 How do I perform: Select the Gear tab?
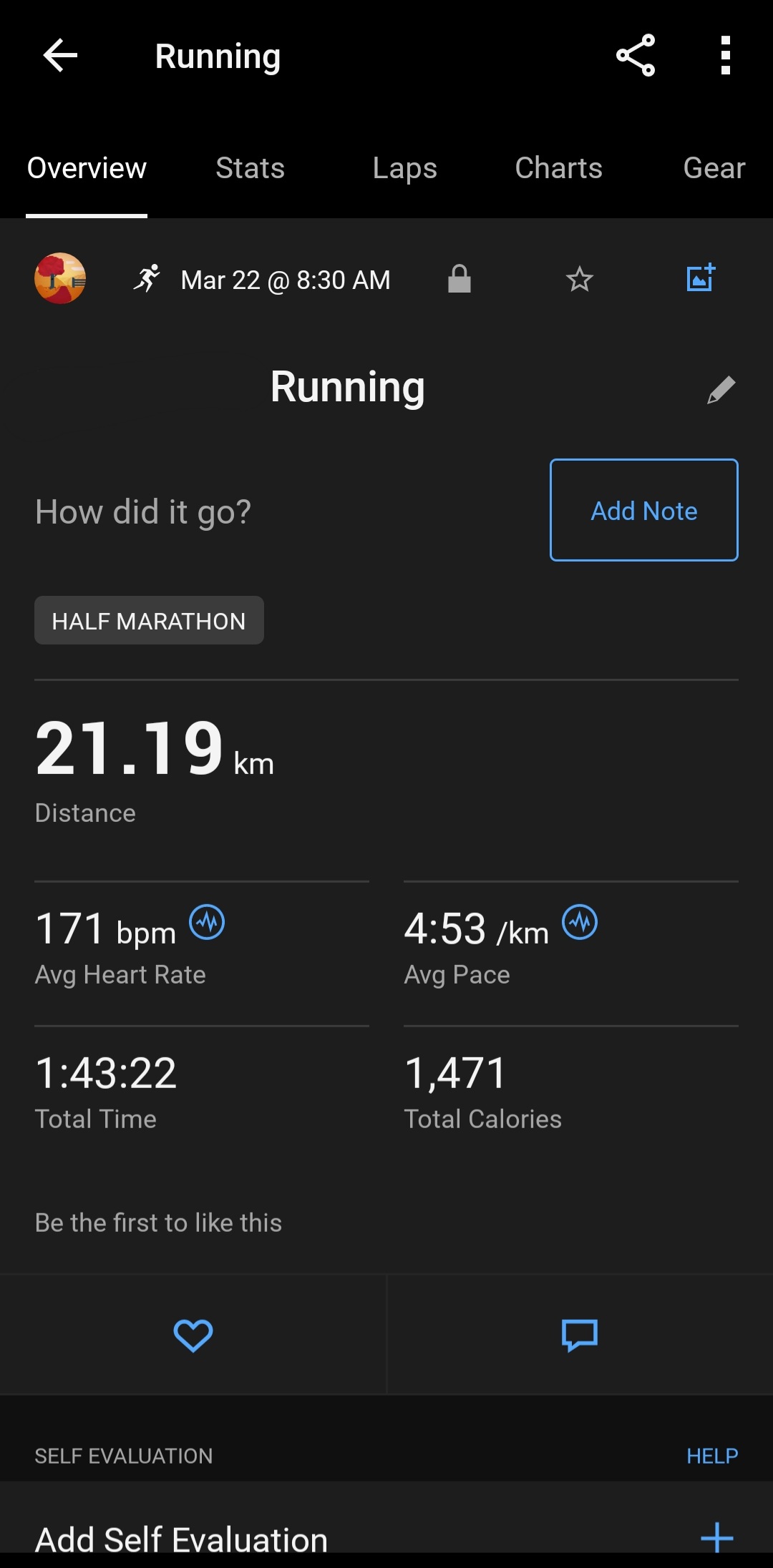click(714, 168)
